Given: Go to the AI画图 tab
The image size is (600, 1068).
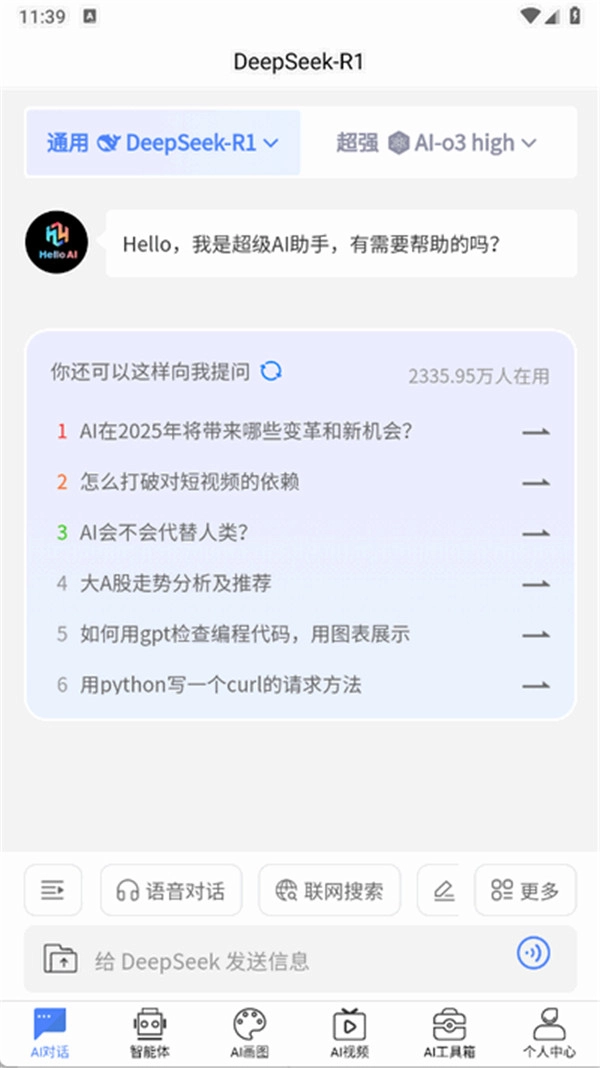Looking at the screenshot, I should pos(249,1033).
